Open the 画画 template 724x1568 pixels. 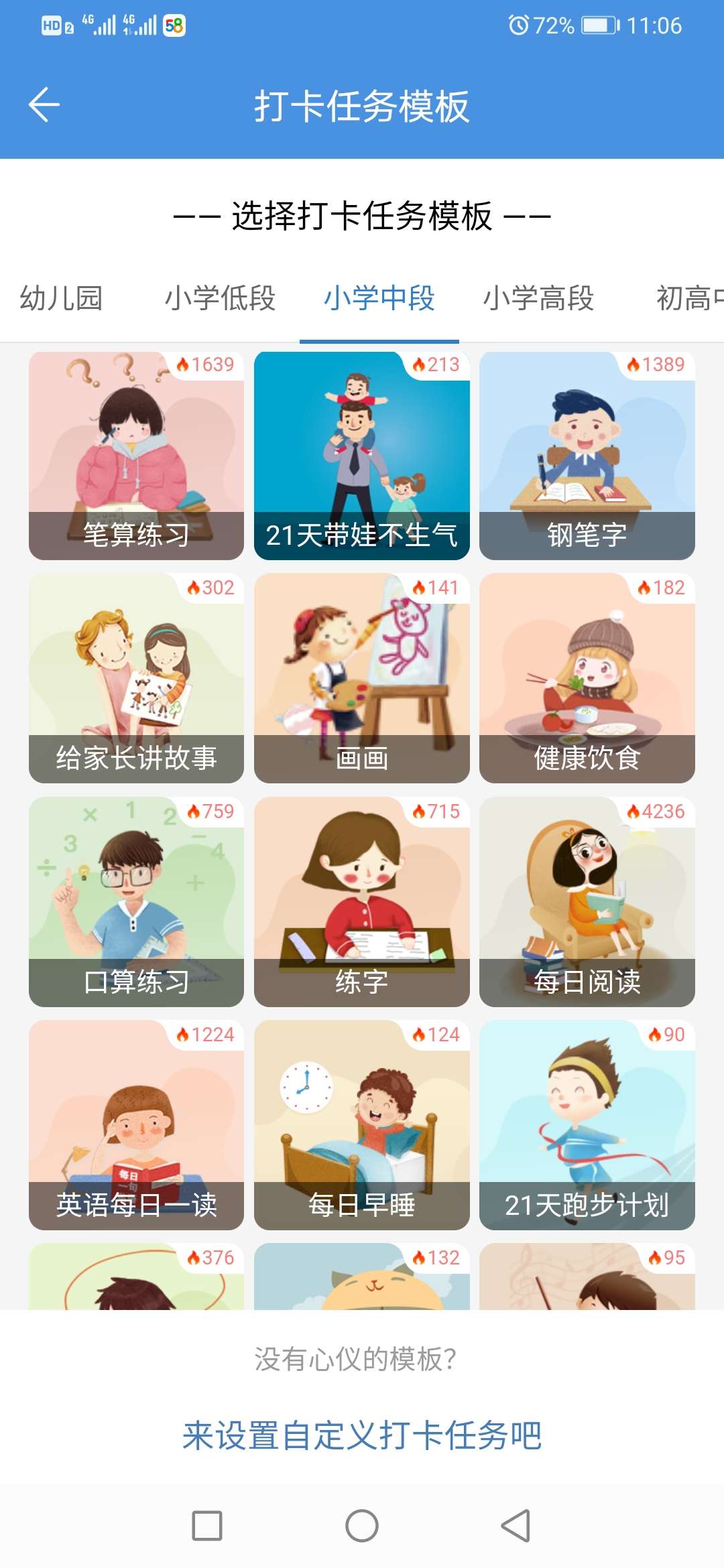[x=362, y=678]
